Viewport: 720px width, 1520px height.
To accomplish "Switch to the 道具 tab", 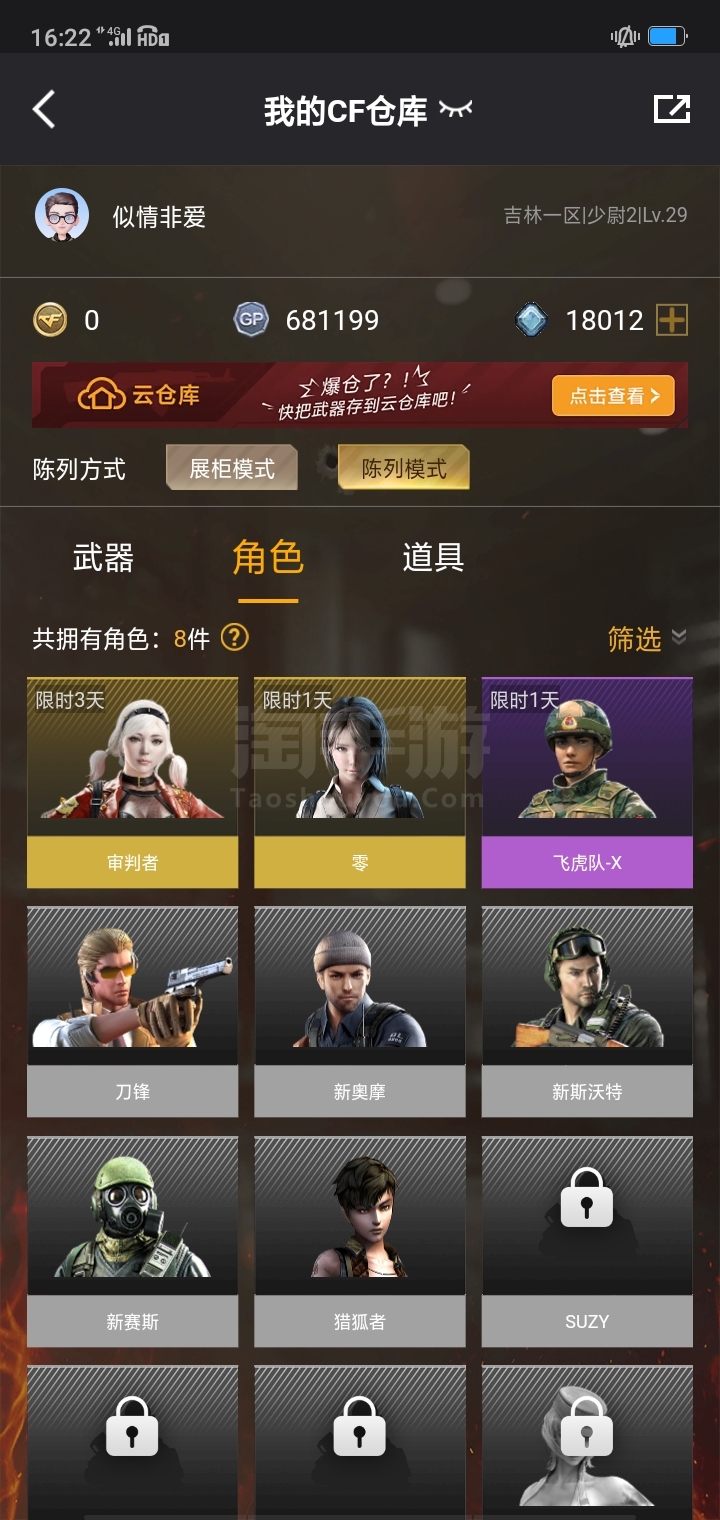I will [433, 557].
